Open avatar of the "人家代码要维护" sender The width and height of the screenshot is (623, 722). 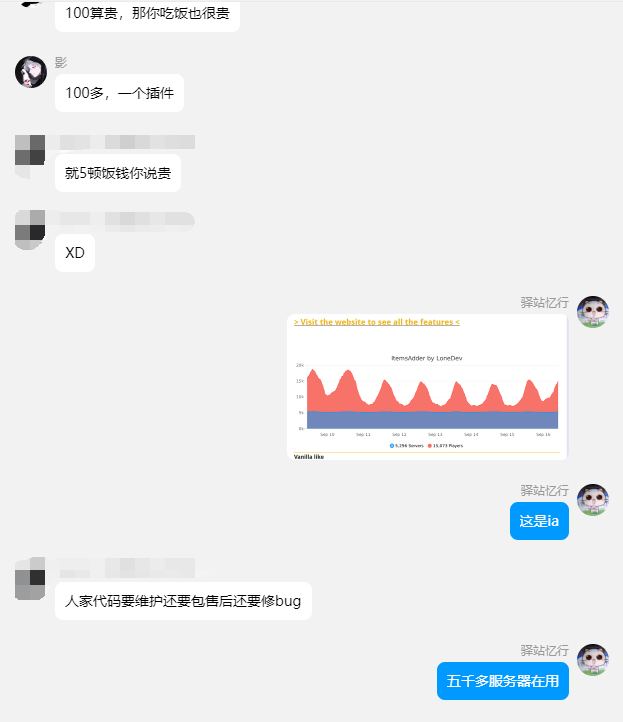31,578
